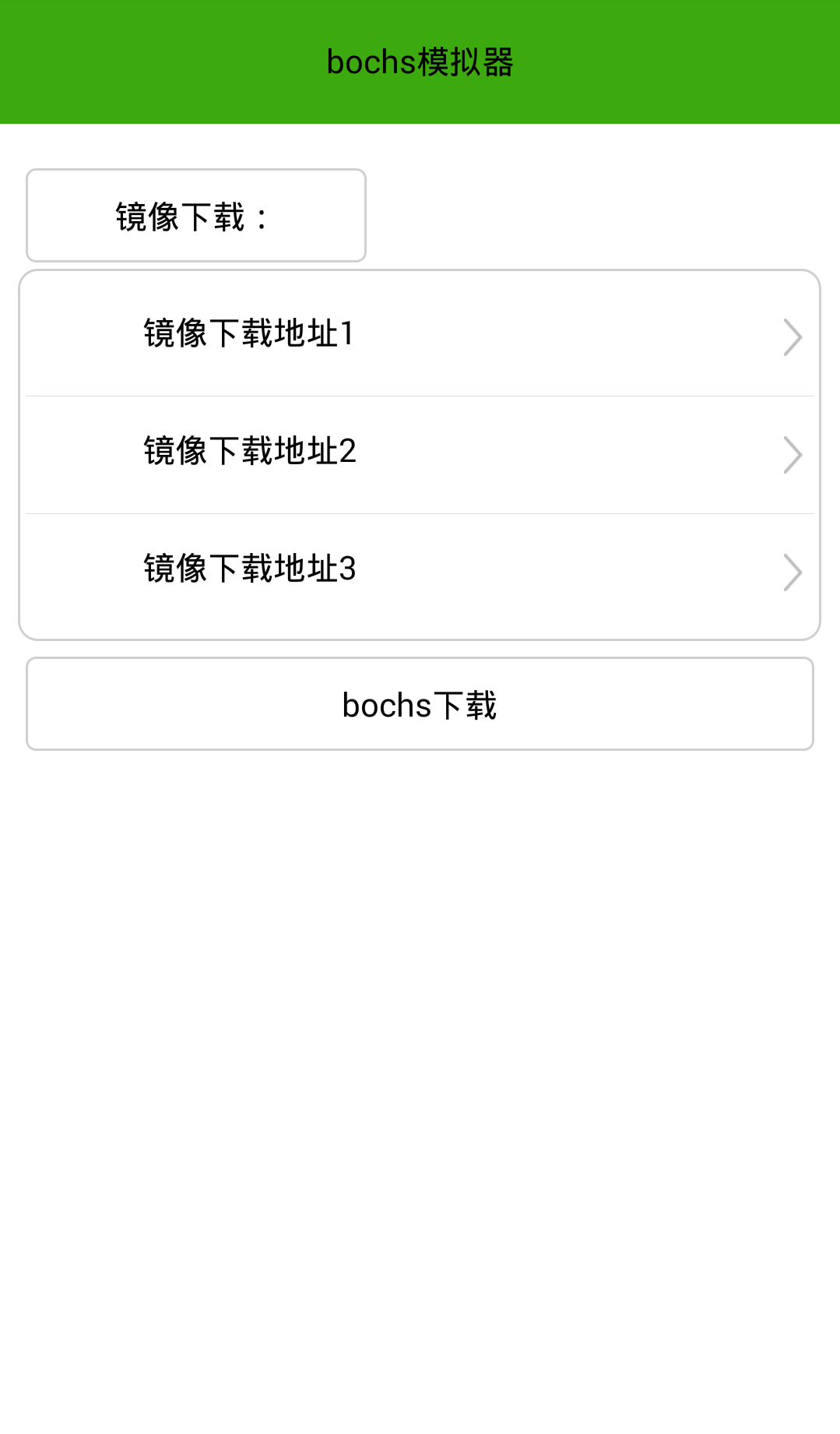Image resolution: width=840 pixels, height=1434 pixels.
Task: Tap the green app header area
Action: [420, 62]
